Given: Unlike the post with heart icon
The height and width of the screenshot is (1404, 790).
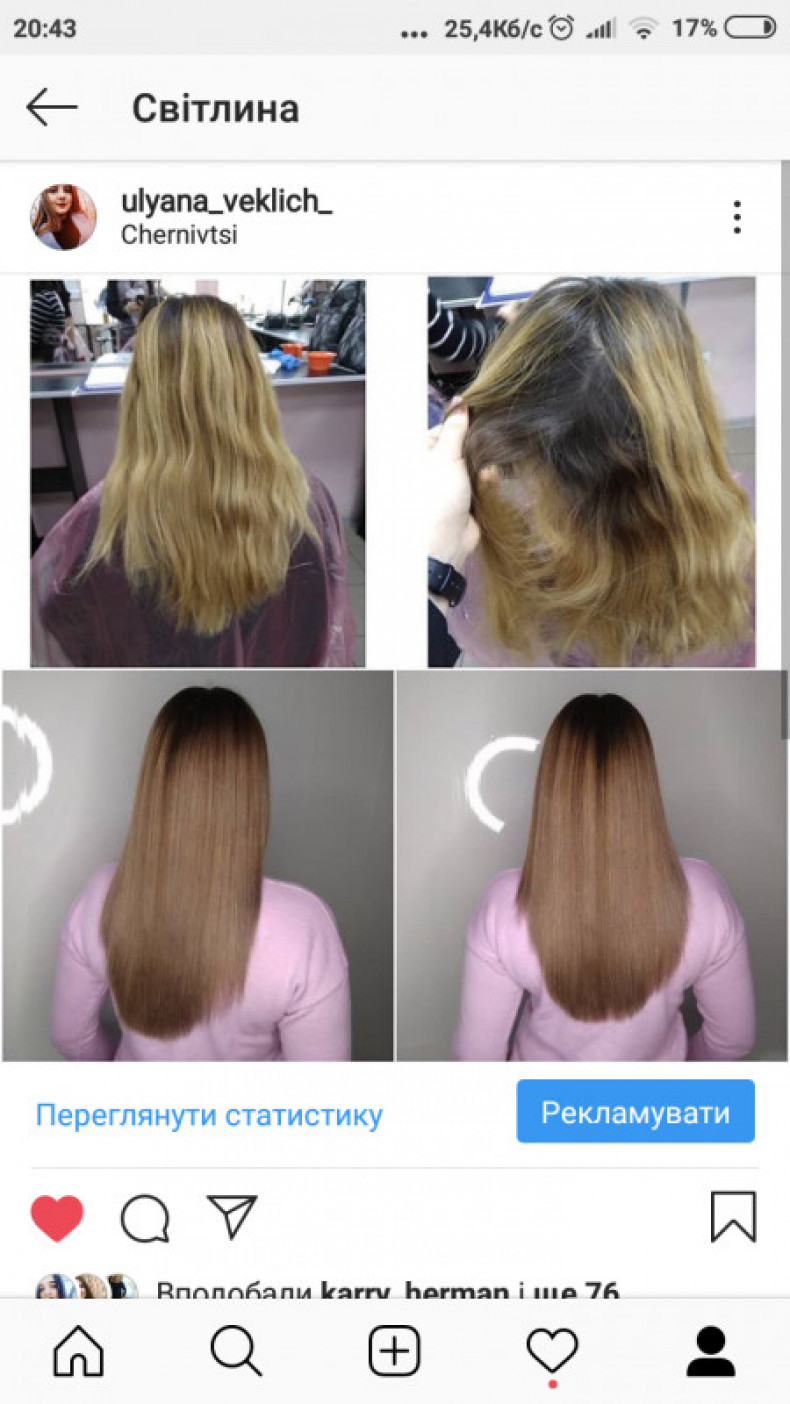Looking at the screenshot, I should [x=57, y=1217].
